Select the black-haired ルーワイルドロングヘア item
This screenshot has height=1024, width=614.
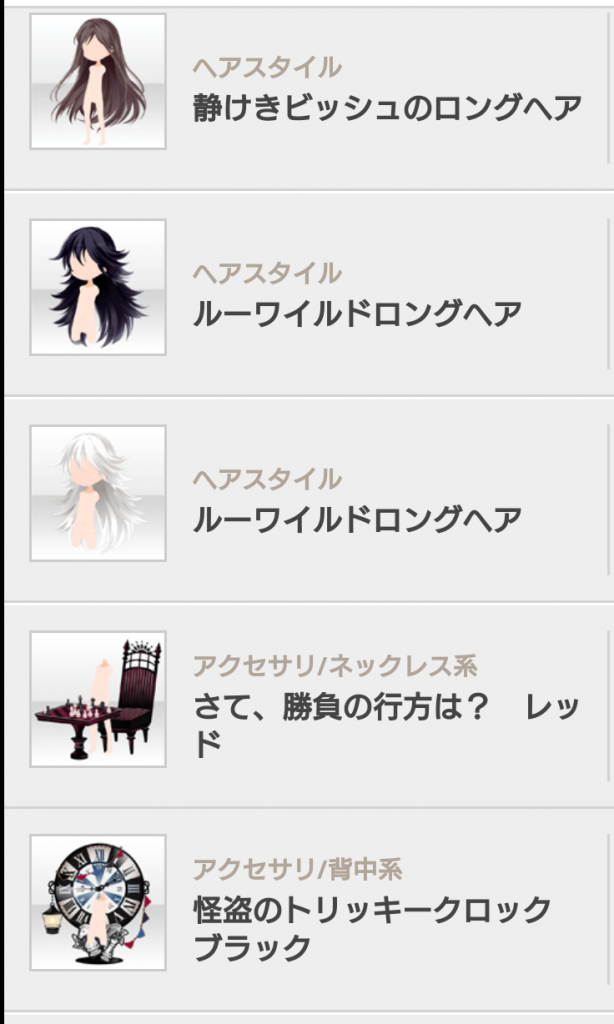pos(356,313)
